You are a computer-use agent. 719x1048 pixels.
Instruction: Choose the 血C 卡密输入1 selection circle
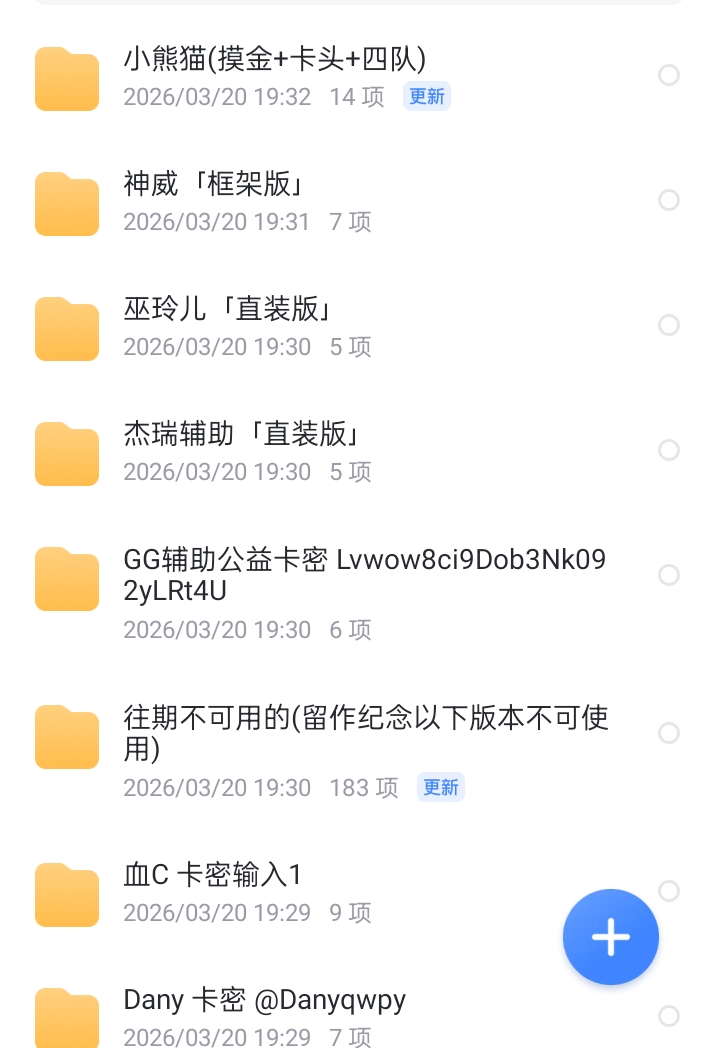point(669,890)
